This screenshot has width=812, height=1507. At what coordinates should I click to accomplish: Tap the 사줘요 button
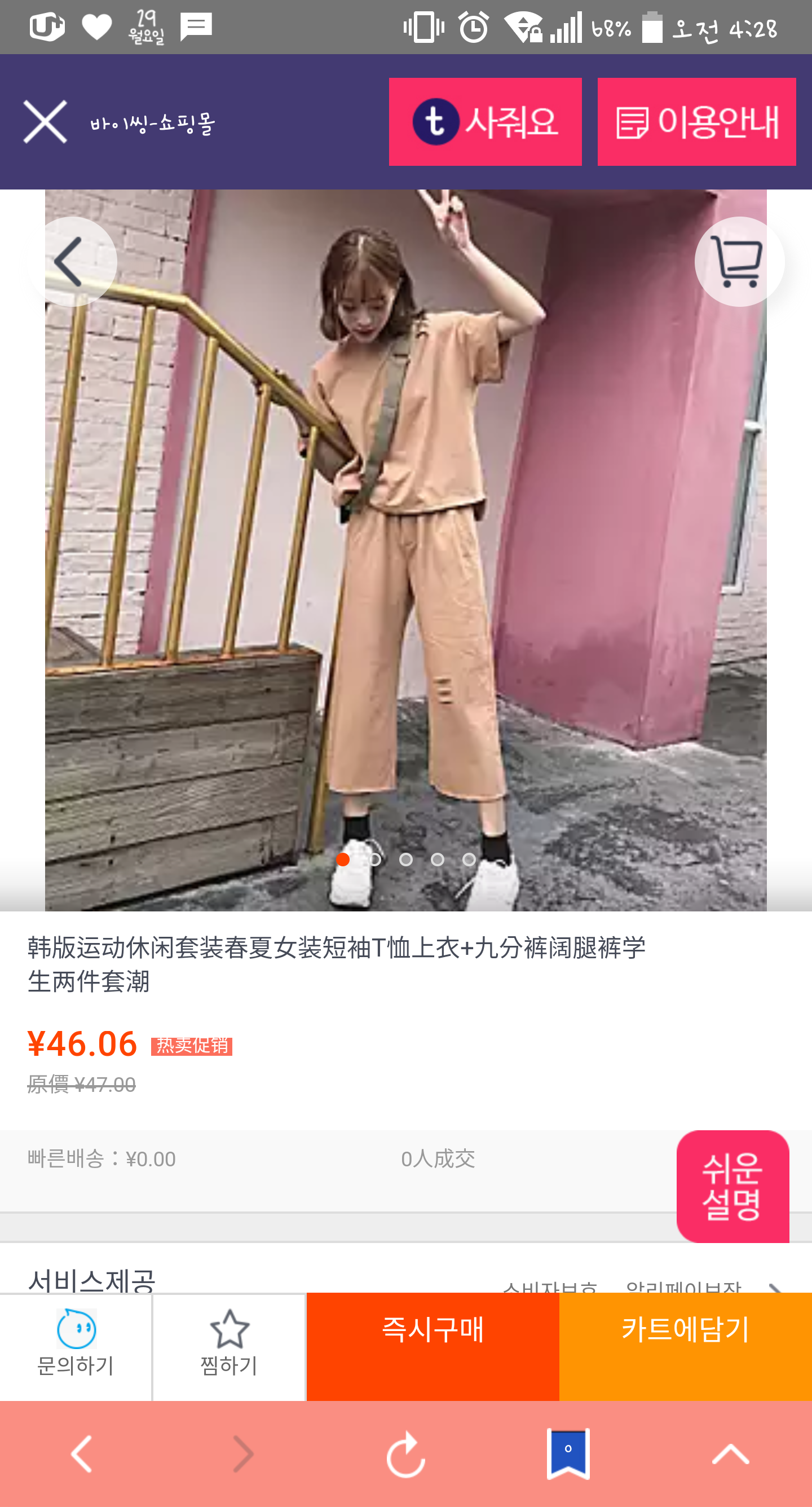click(x=485, y=122)
